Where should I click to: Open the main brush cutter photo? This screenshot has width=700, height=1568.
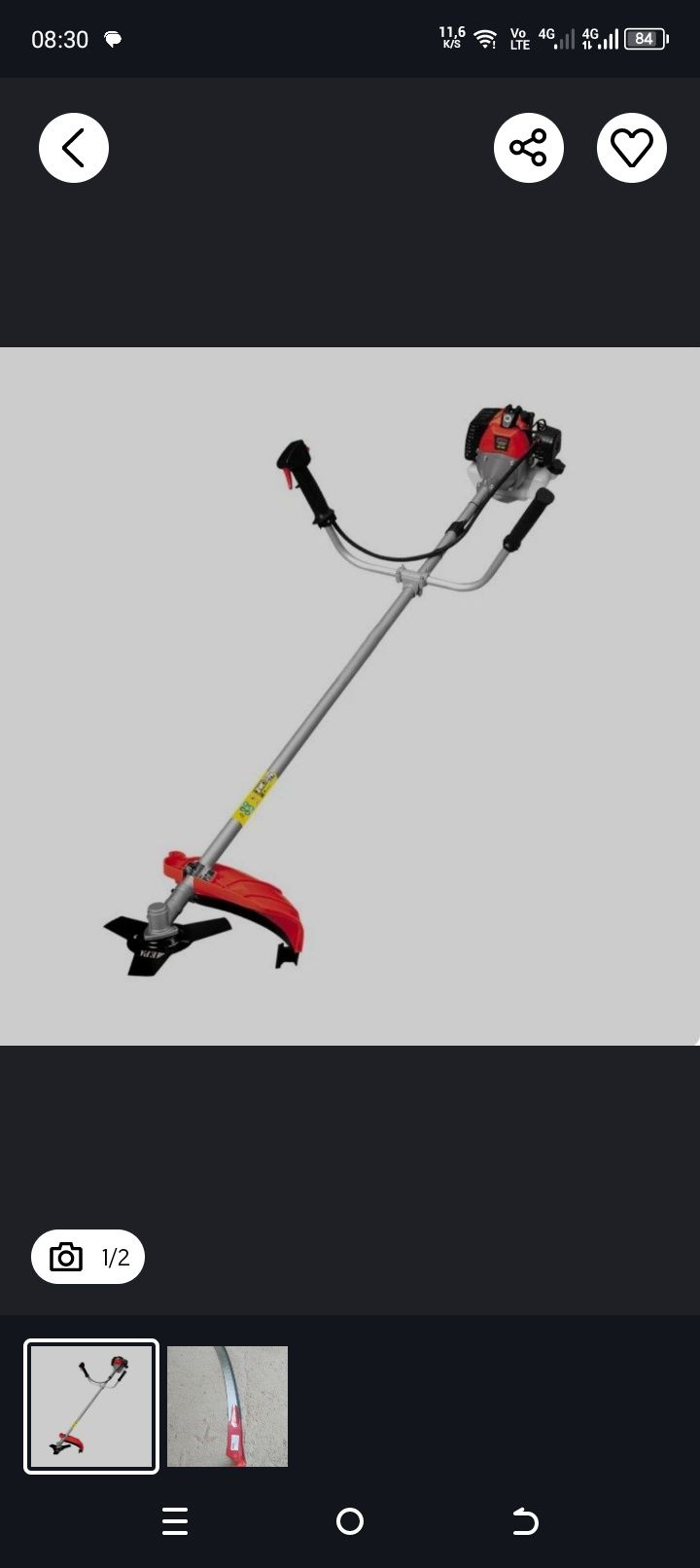350,695
